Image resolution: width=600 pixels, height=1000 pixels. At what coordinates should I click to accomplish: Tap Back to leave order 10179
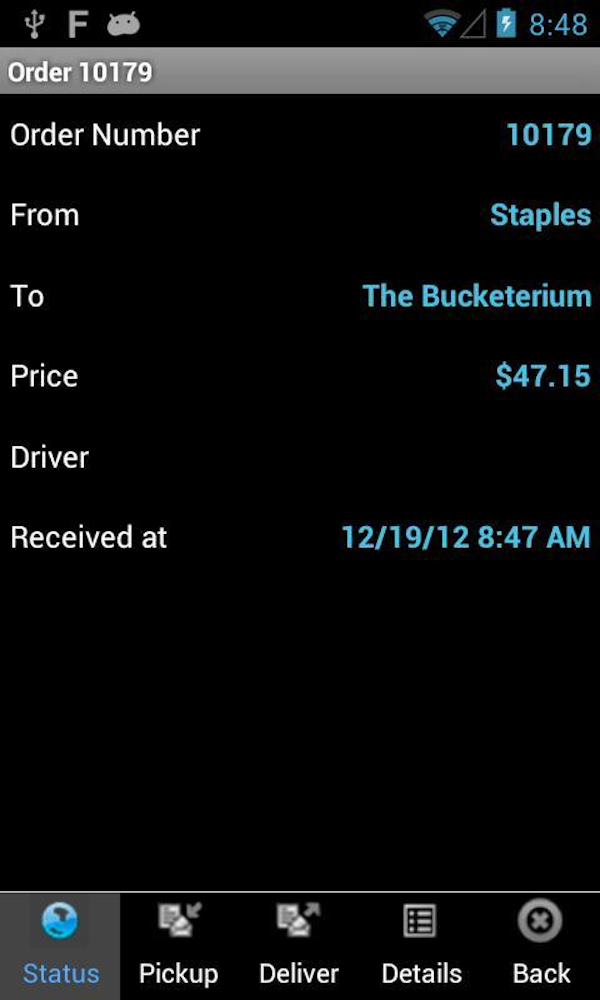(x=541, y=945)
